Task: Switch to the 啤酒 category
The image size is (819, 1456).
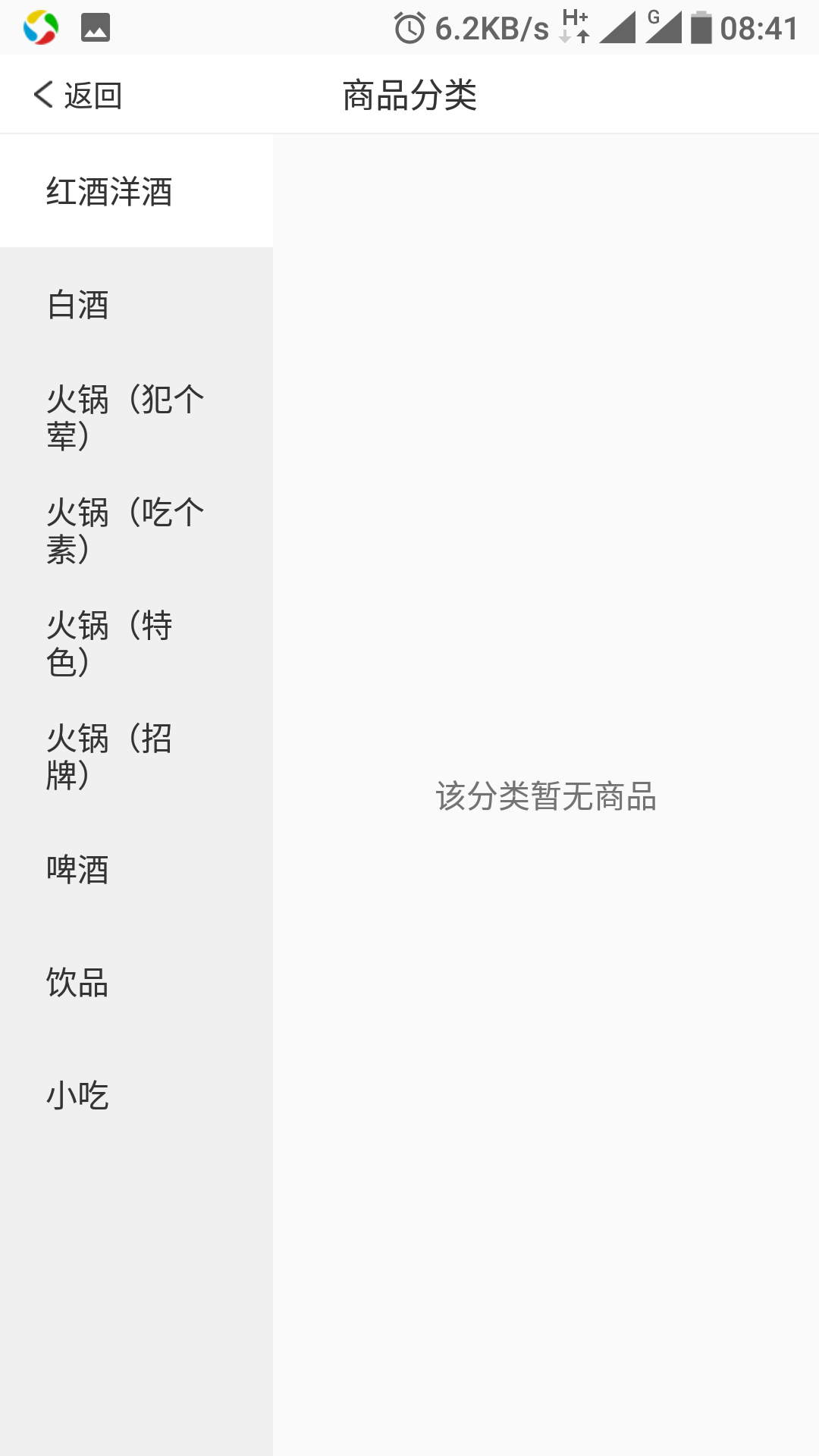Action: 136,869
